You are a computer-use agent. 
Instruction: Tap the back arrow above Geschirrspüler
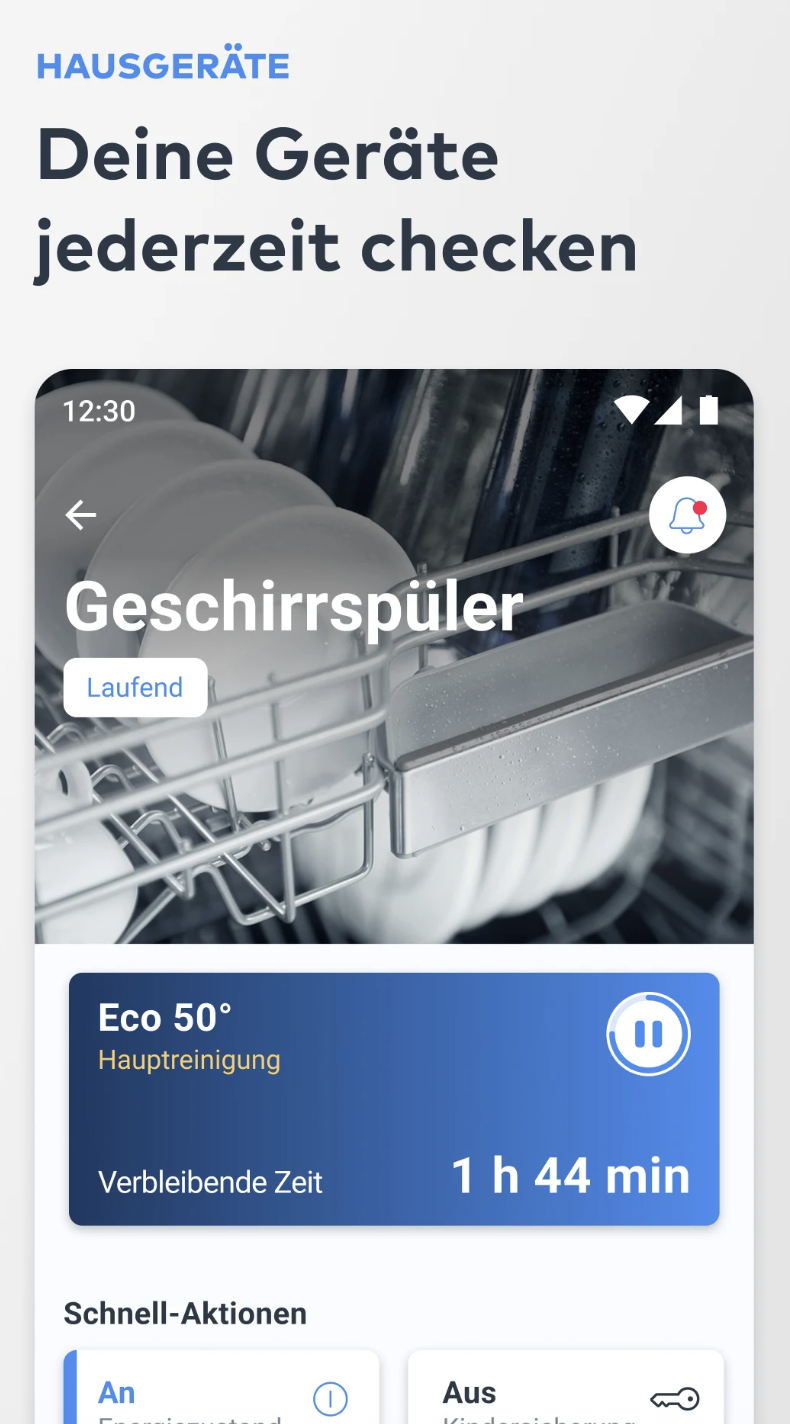point(79,514)
